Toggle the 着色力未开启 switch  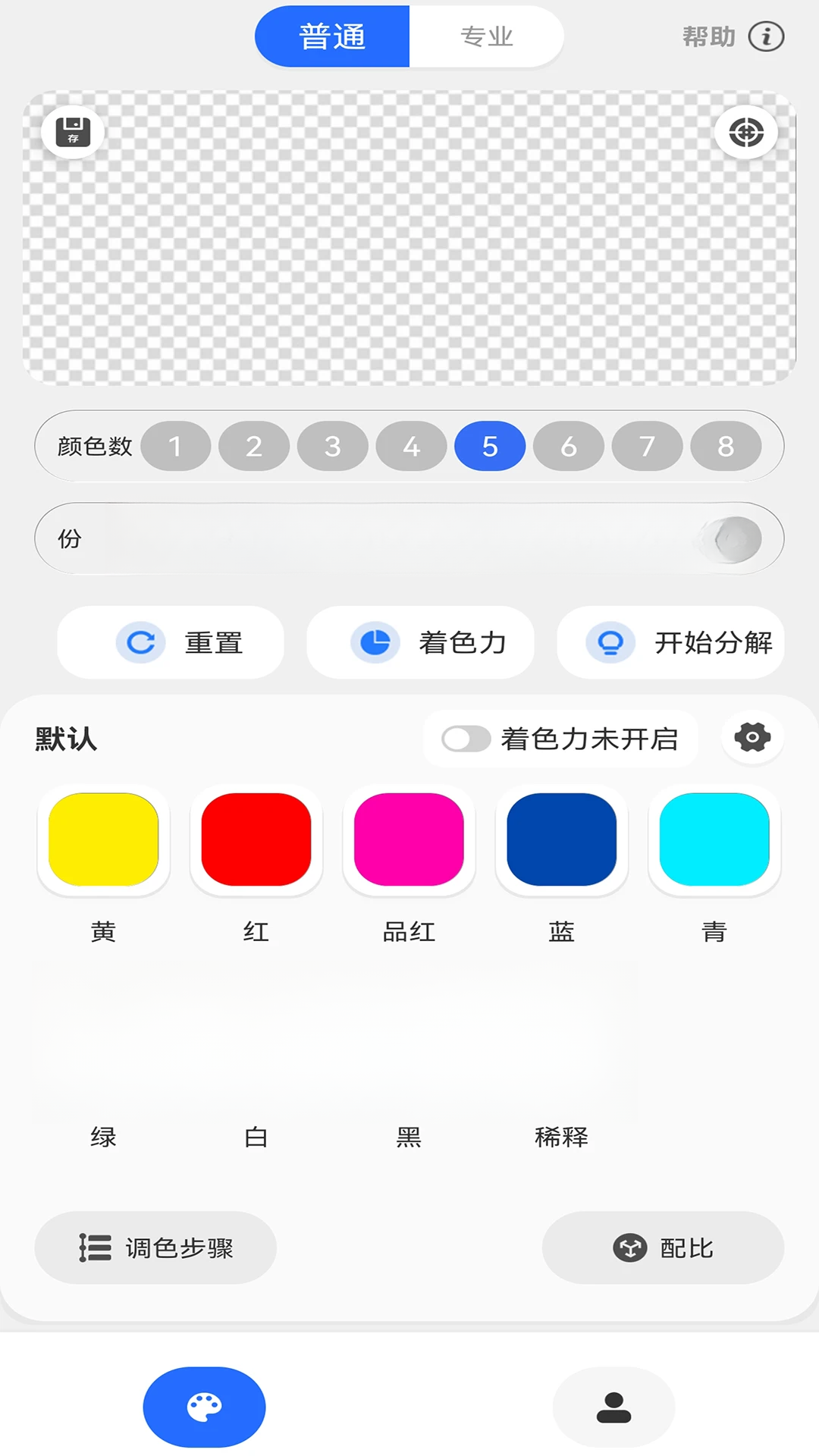(466, 739)
